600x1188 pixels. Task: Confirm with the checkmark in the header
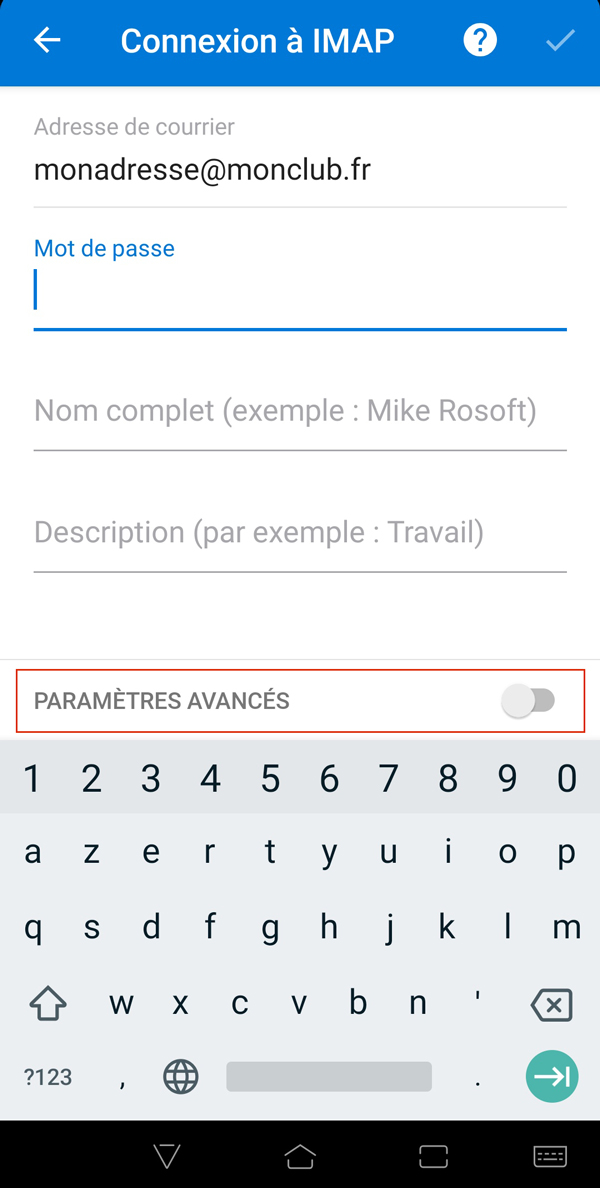[x=561, y=40]
